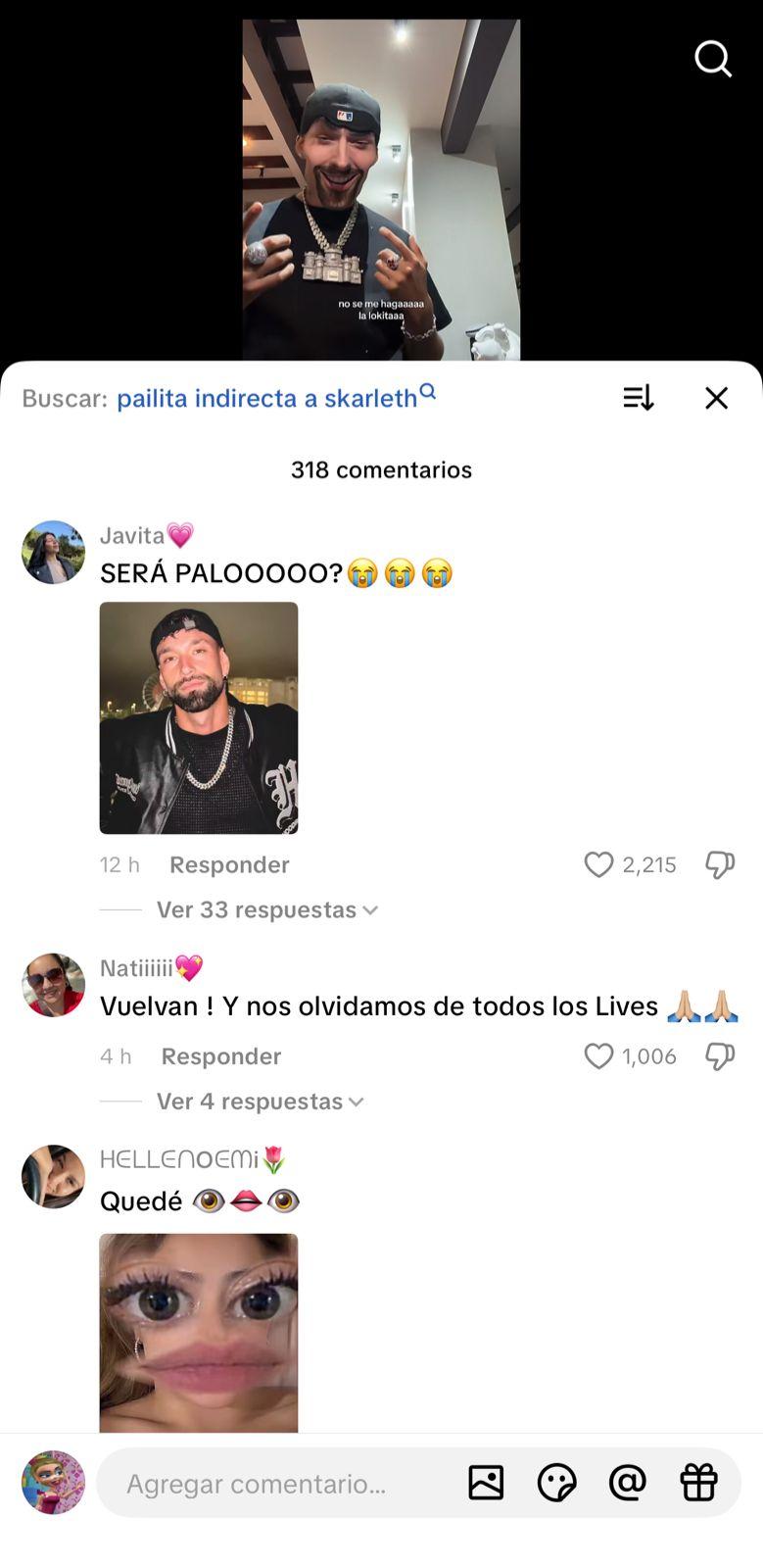
Task: Open the comment sort options icon
Action: [638, 398]
